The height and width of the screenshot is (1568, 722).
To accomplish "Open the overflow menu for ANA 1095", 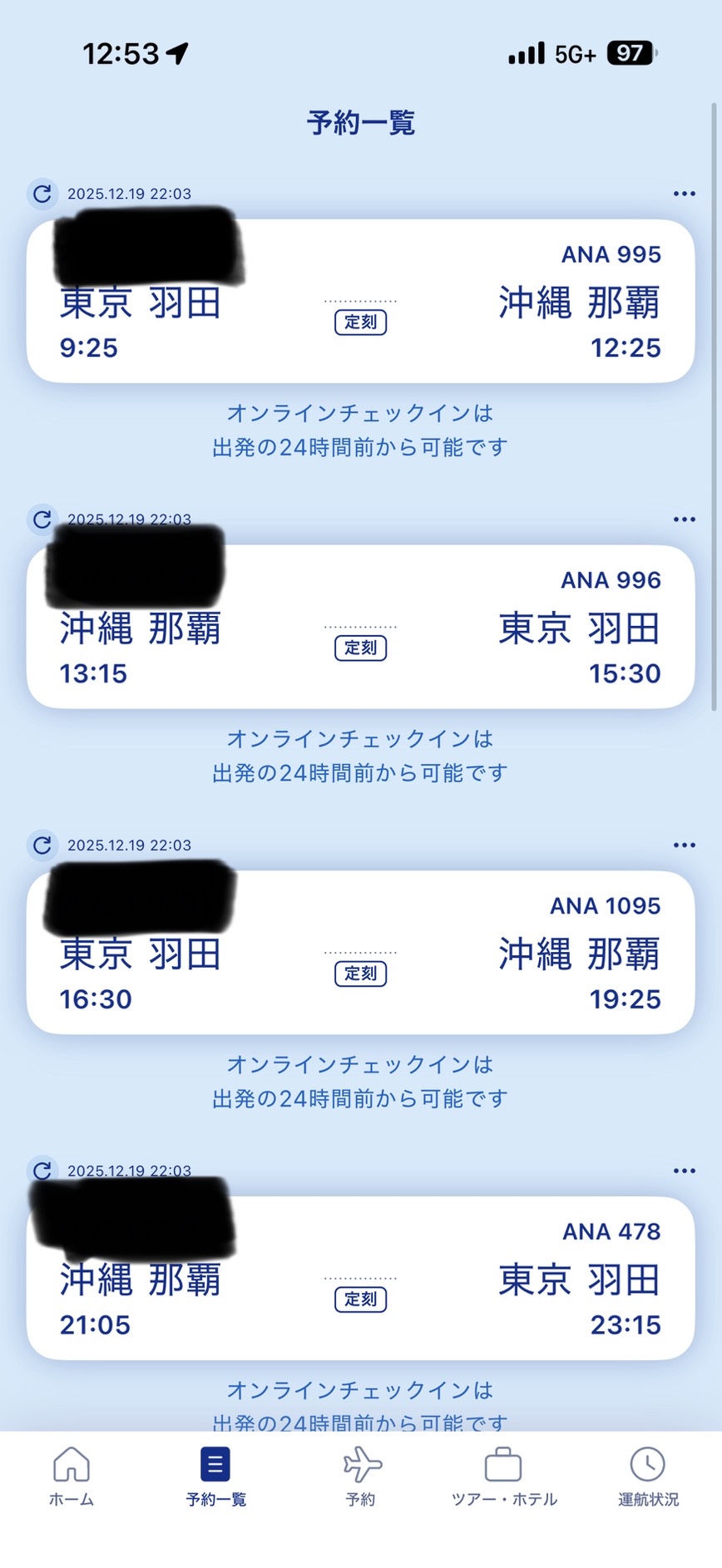I will point(684,846).
